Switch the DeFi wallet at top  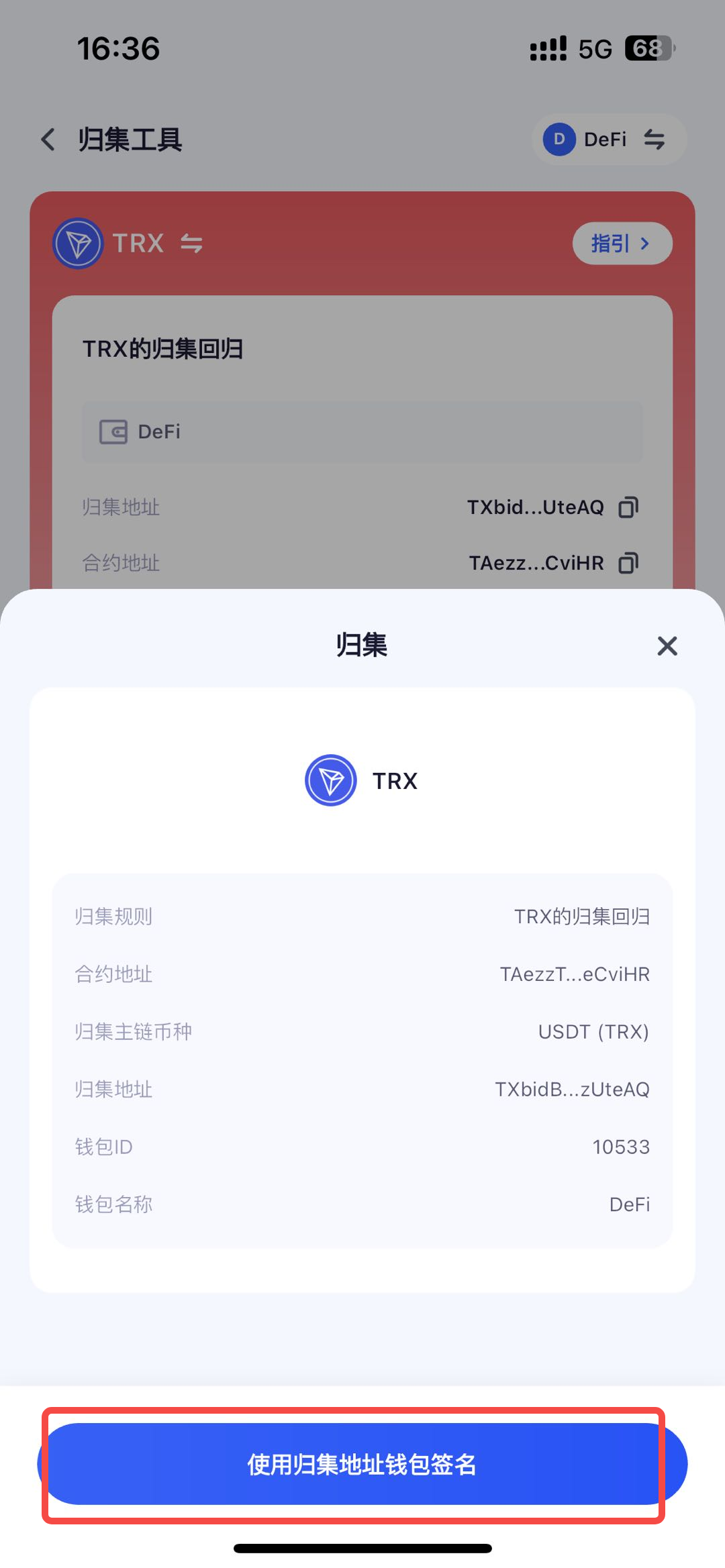[608, 140]
